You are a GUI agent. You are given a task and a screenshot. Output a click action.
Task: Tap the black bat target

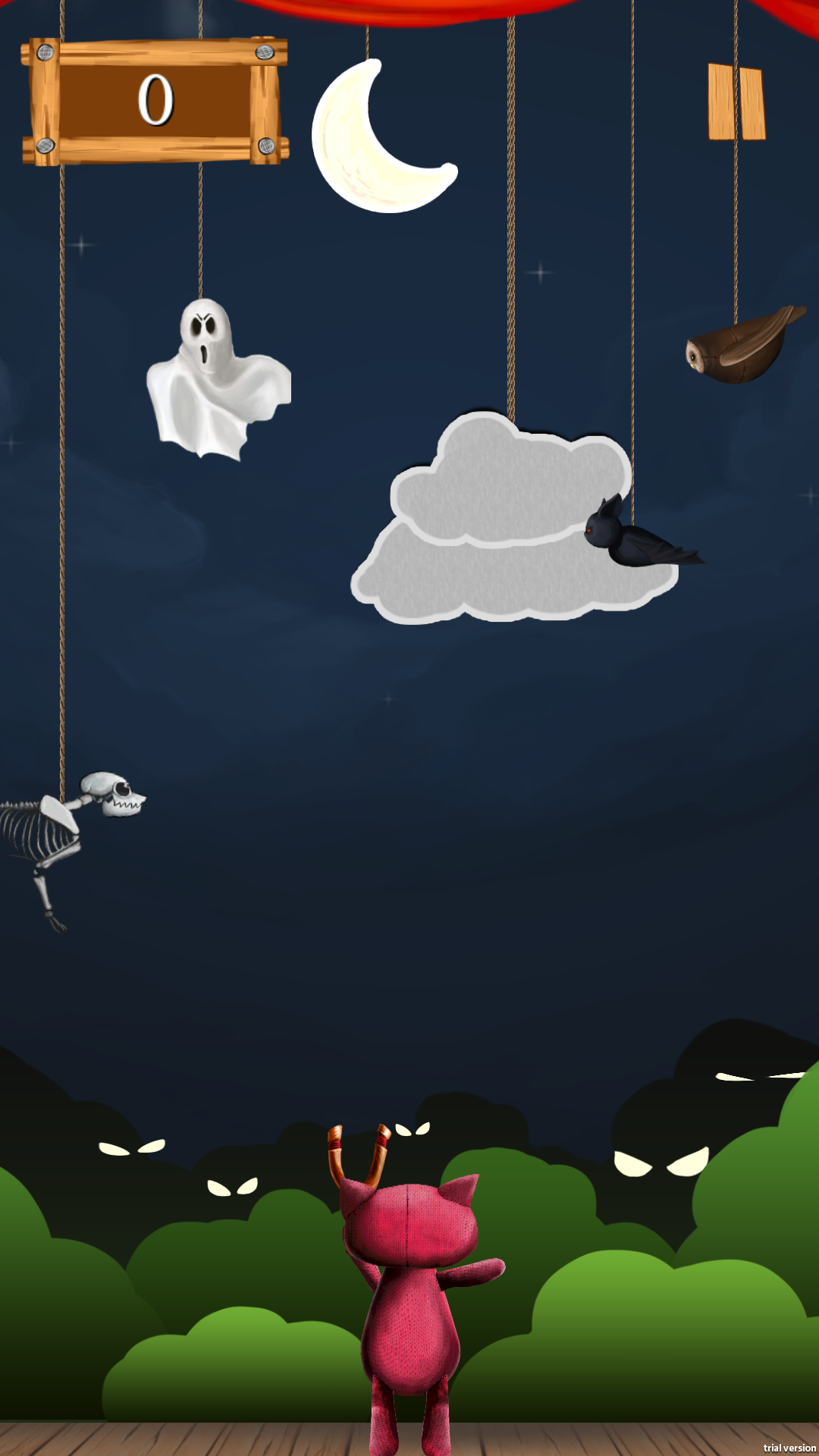(x=642, y=533)
